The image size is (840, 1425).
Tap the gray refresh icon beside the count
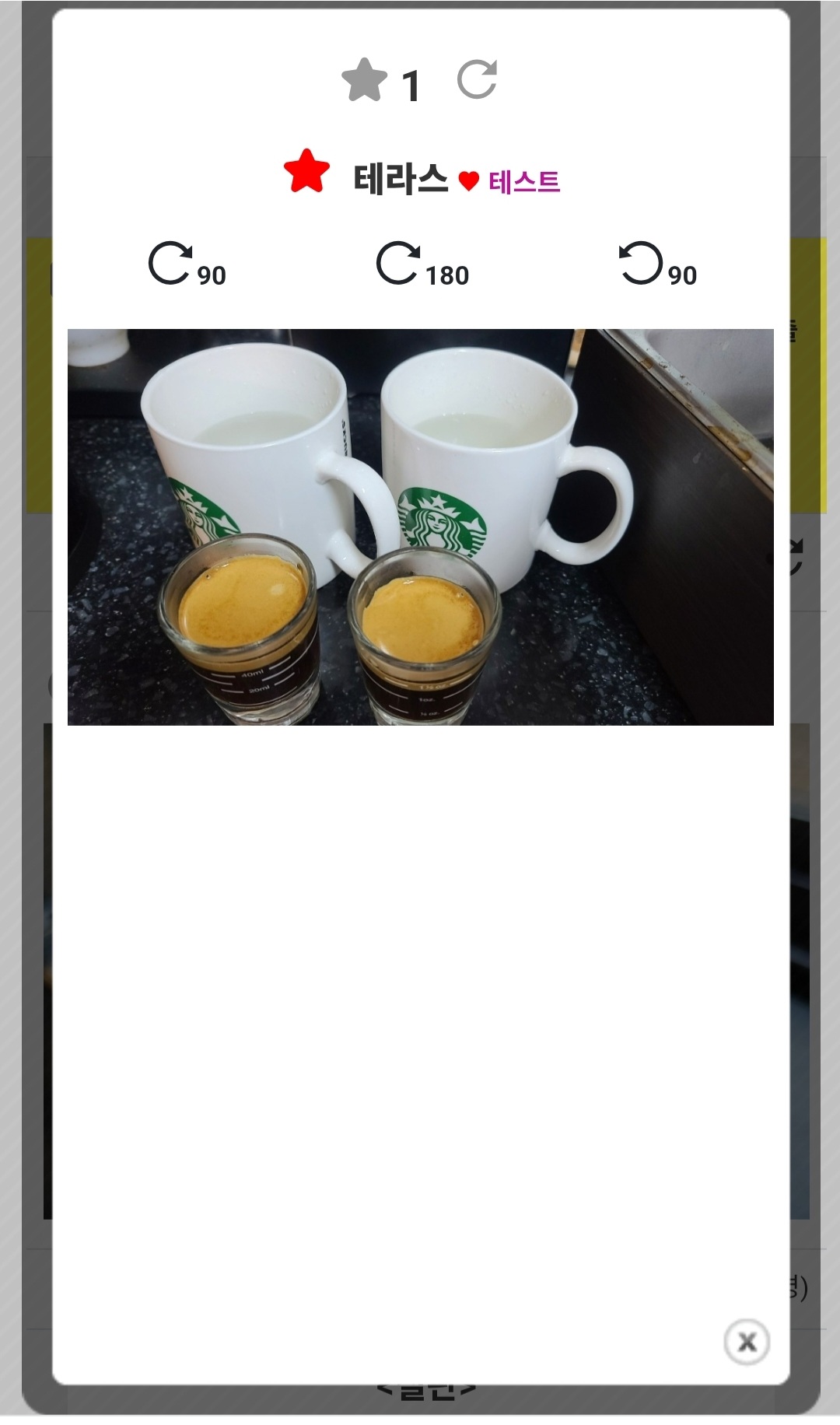point(477,79)
